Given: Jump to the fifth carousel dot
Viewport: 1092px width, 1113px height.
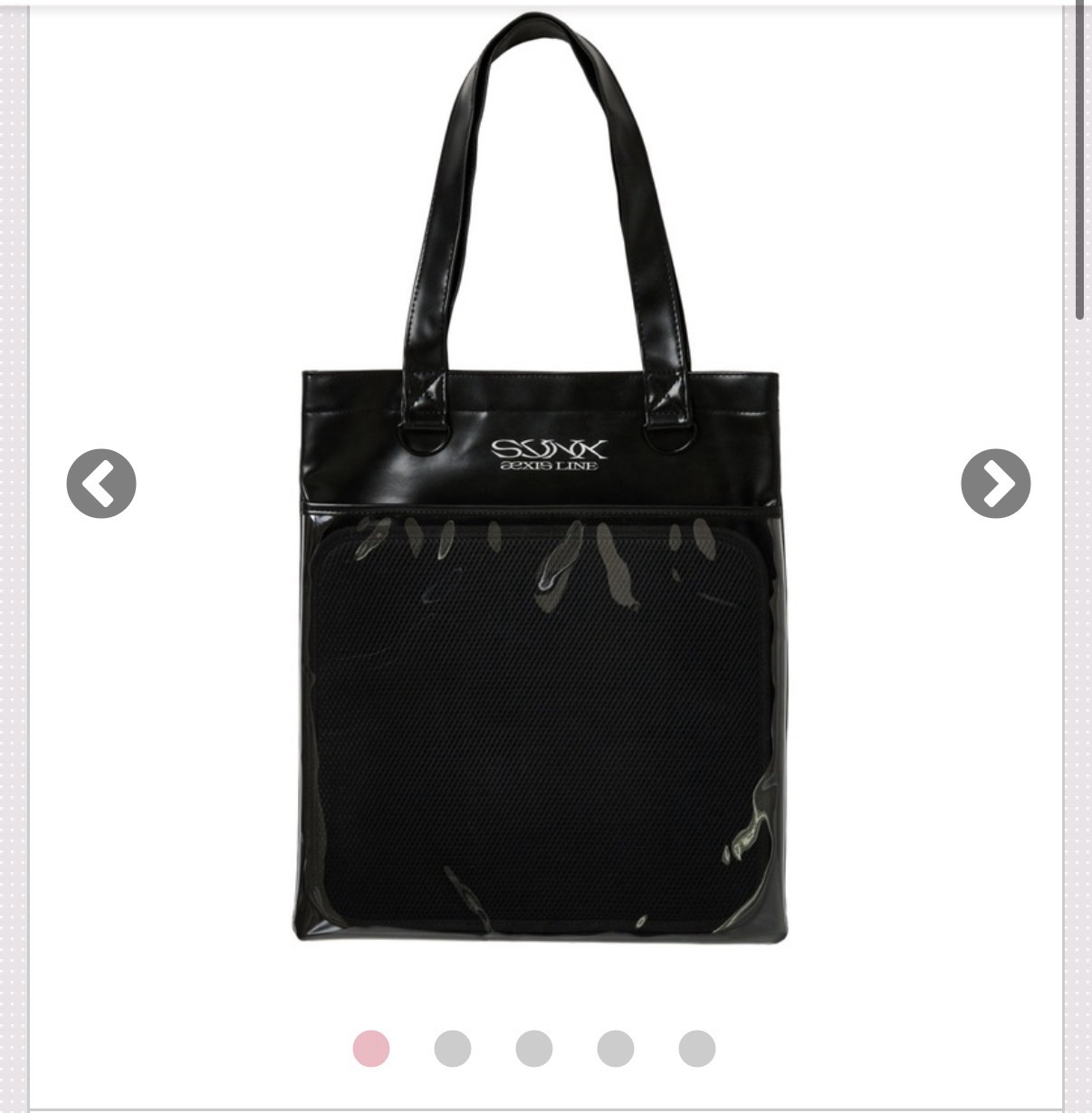Looking at the screenshot, I should click(697, 1049).
